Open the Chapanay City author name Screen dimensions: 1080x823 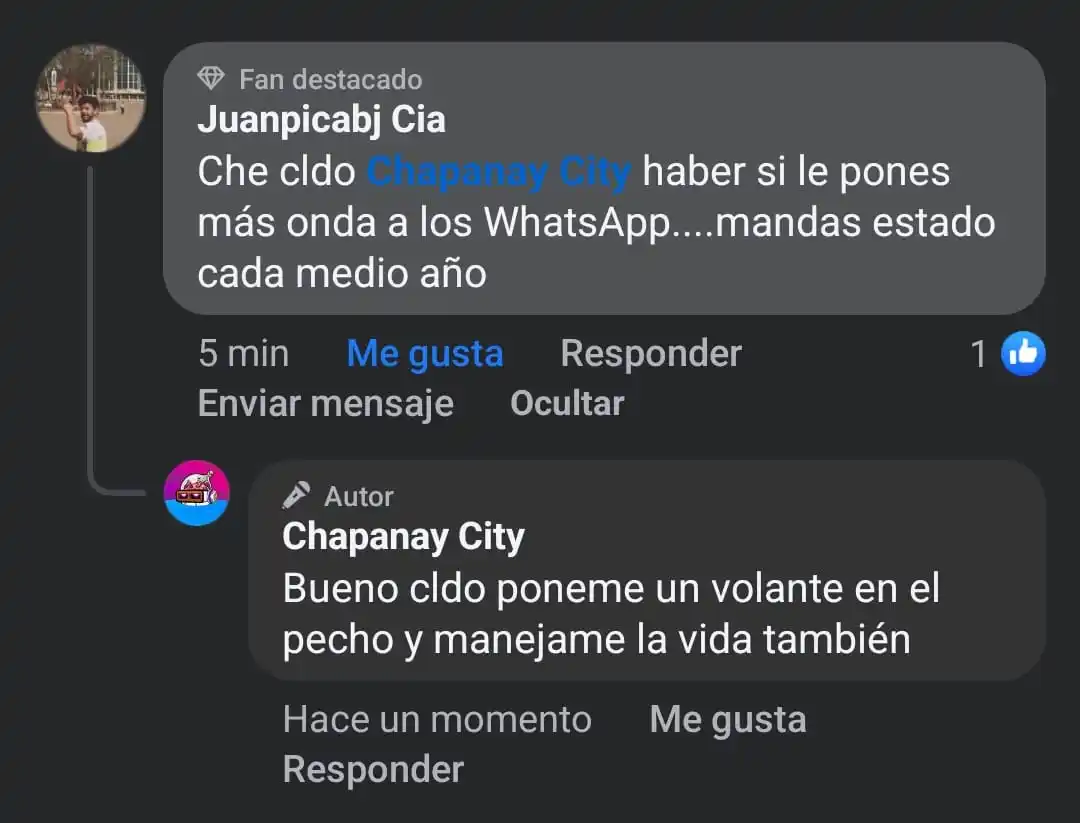click(403, 537)
